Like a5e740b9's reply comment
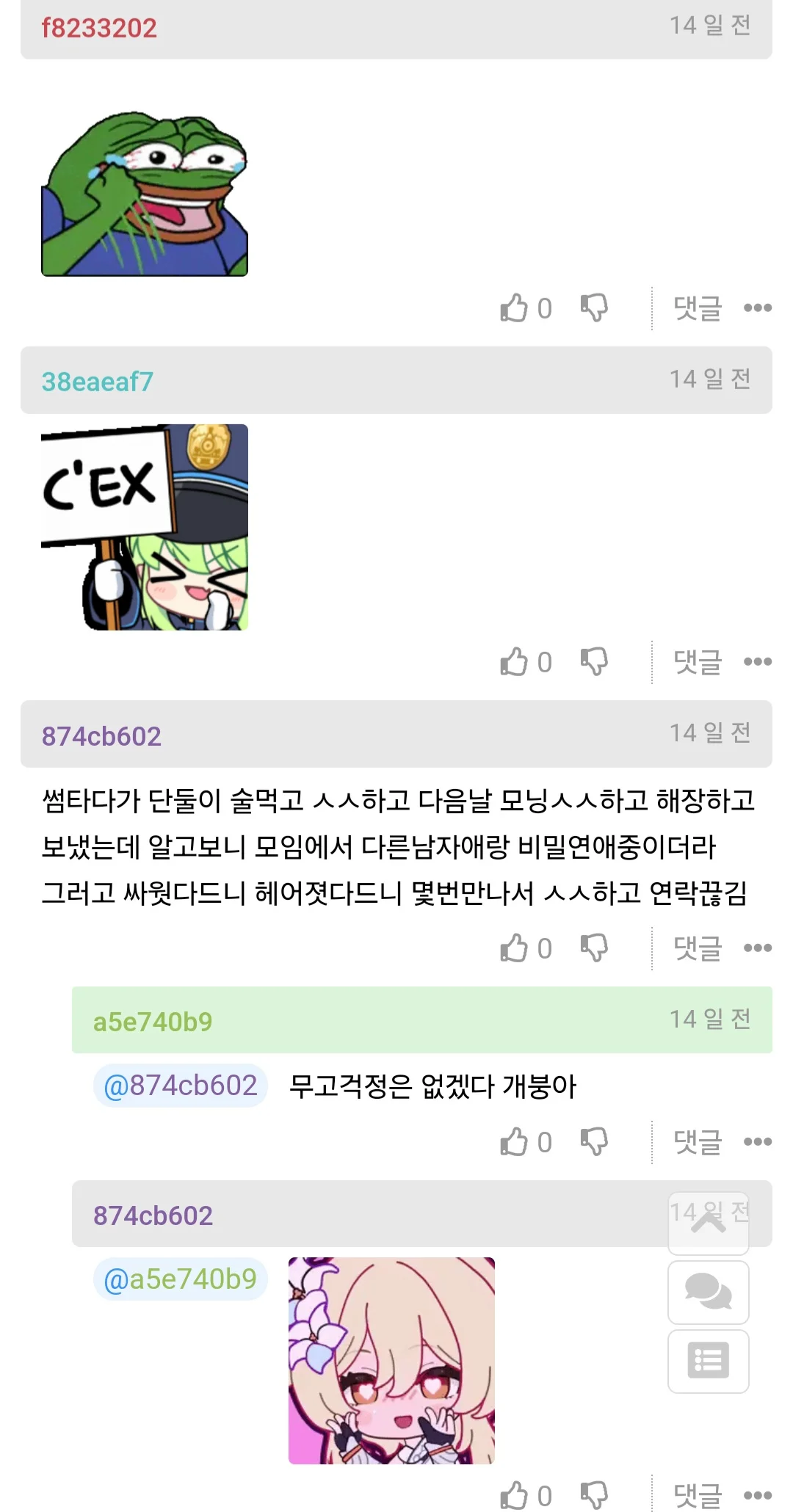 515,1142
